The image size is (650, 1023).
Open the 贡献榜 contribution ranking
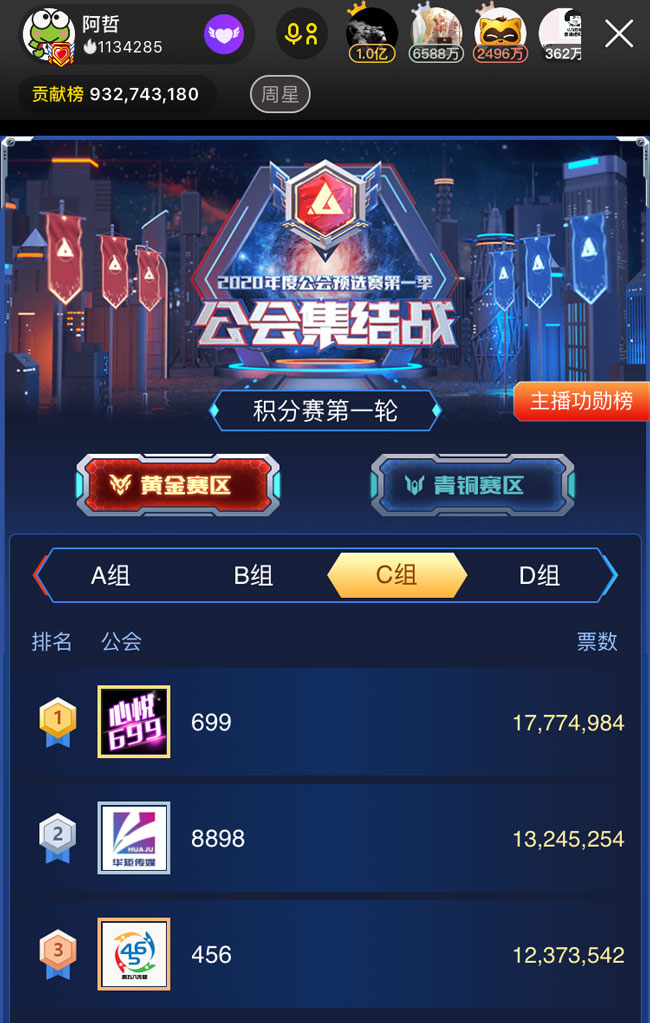tap(116, 95)
